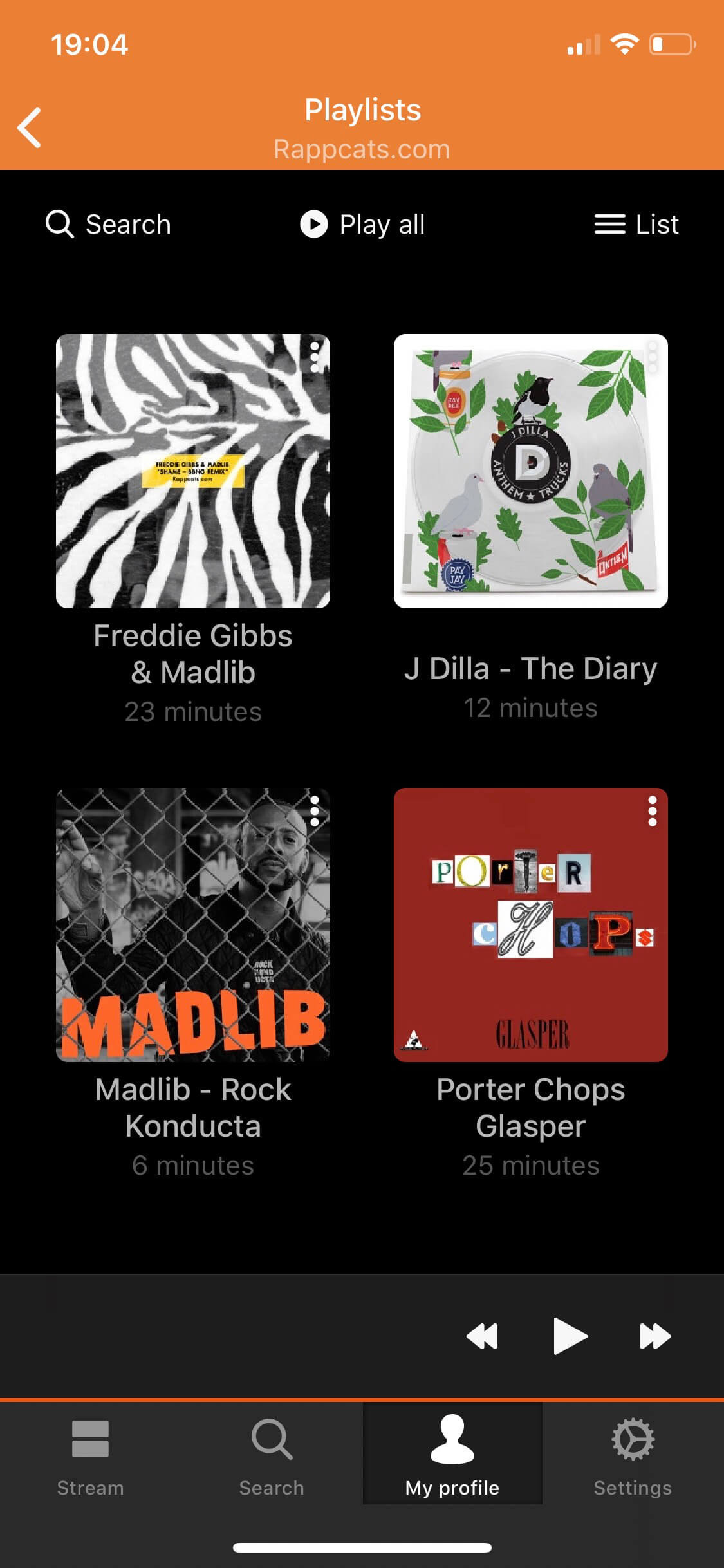Tap the Play all icon
The height and width of the screenshot is (1568, 724).
(313, 224)
